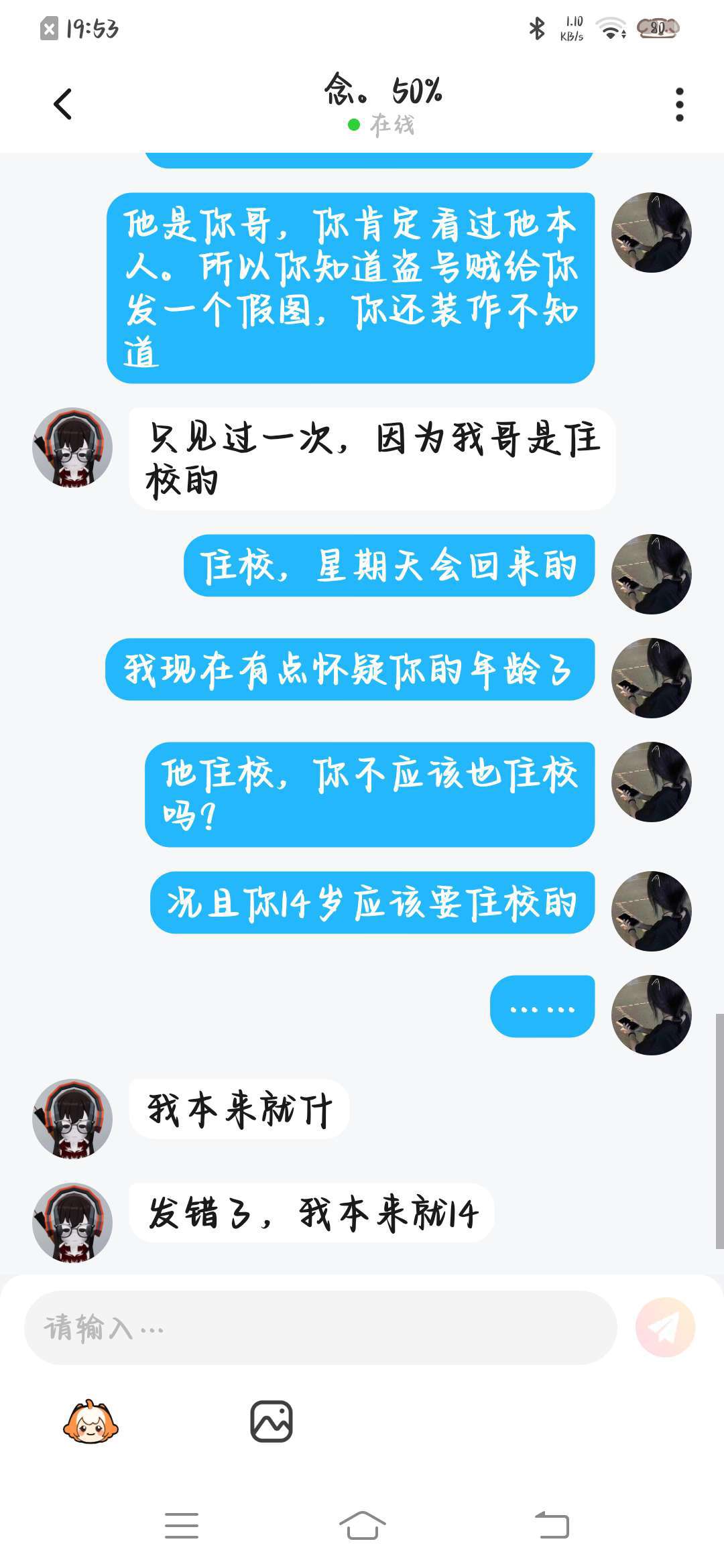Tap the 请输入 message input field

(320, 1327)
